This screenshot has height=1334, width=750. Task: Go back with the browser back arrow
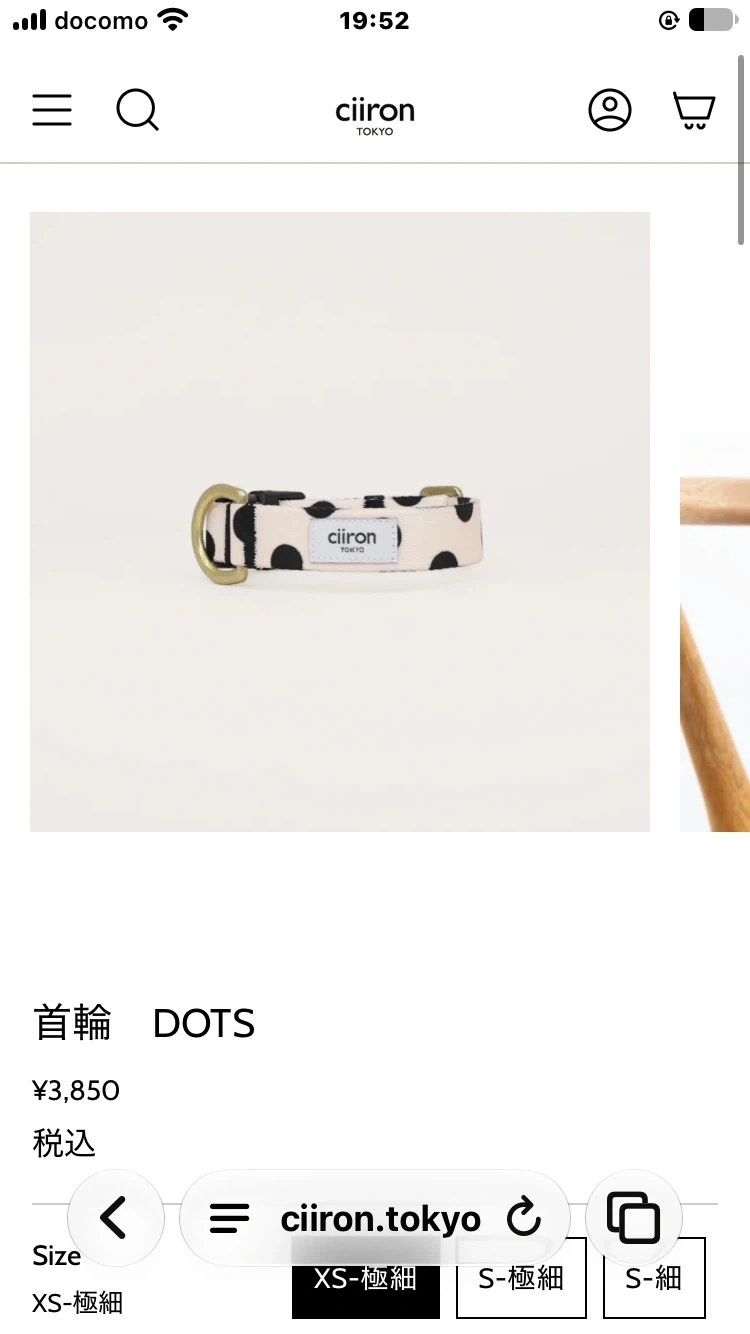115,1218
